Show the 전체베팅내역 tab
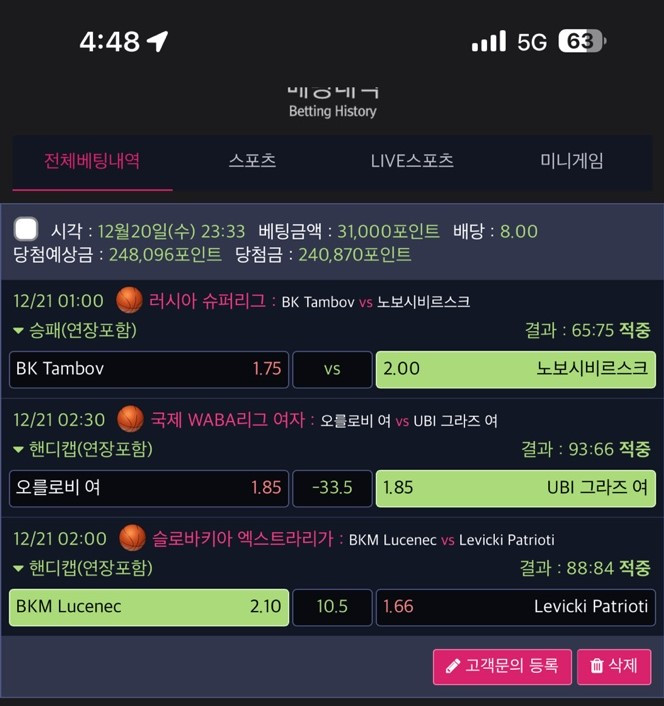Viewport: 664px width, 706px height. [x=92, y=161]
